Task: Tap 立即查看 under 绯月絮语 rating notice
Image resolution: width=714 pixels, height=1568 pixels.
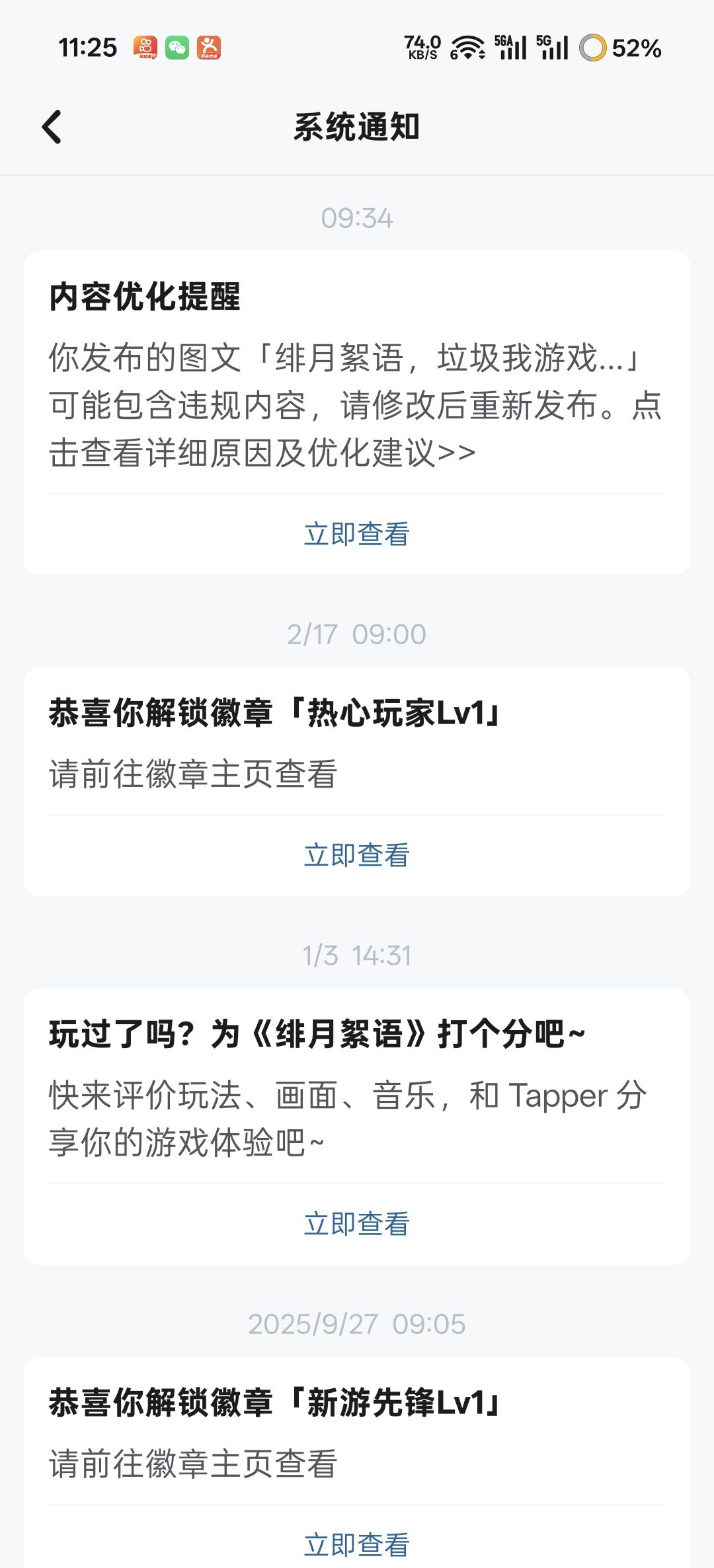Action: coord(357,1224)
